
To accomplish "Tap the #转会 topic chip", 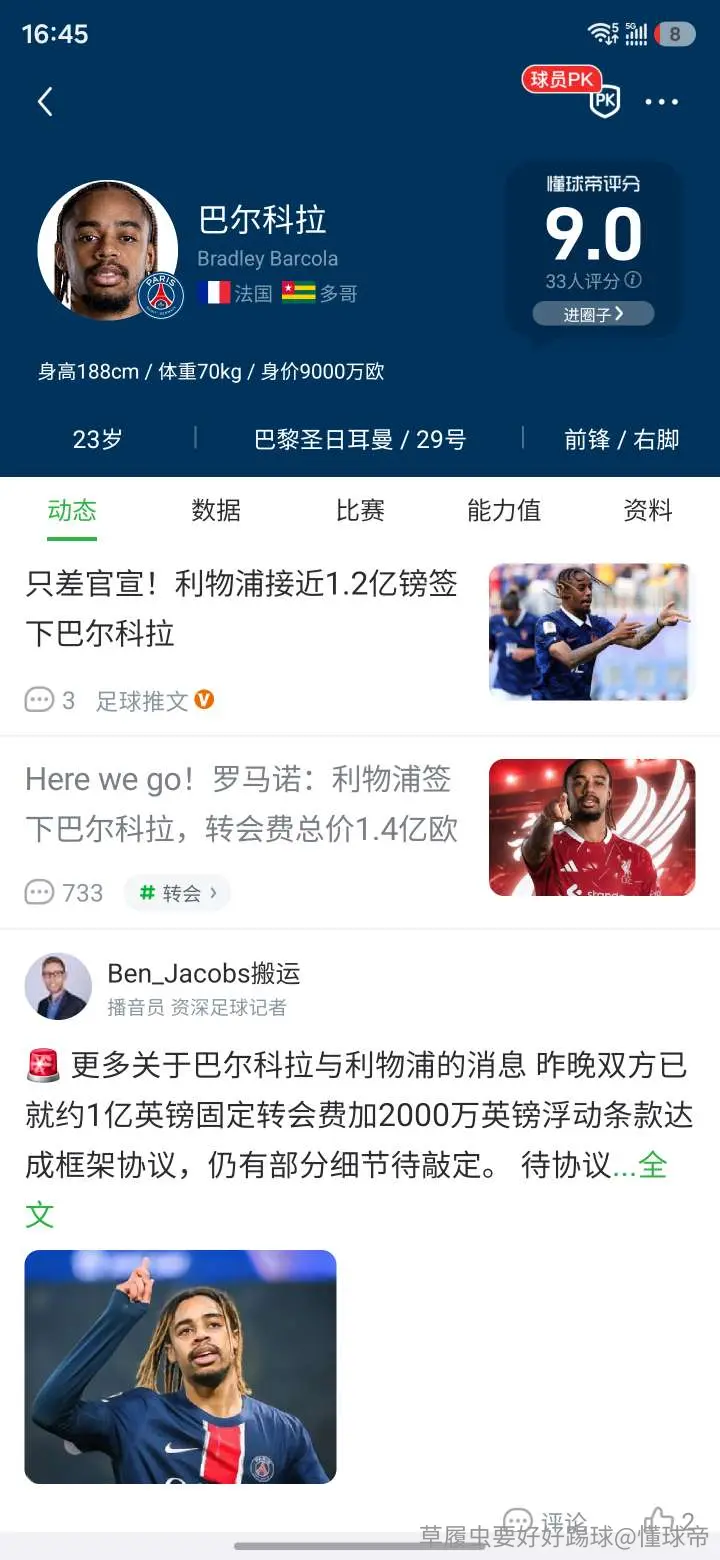I will (177, 893).
